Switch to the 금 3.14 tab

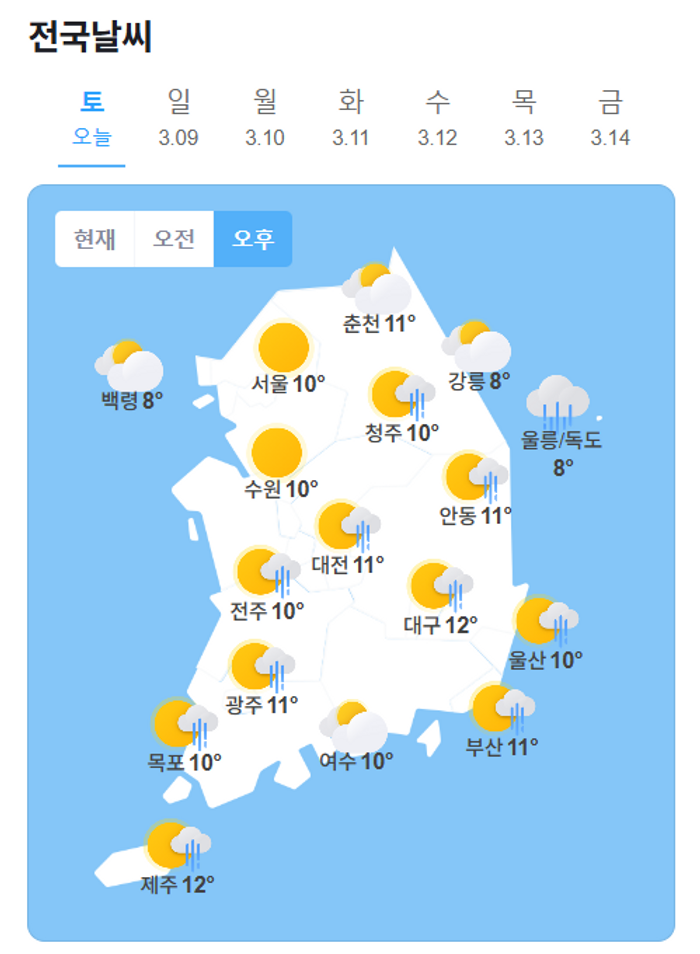(610, 119)
